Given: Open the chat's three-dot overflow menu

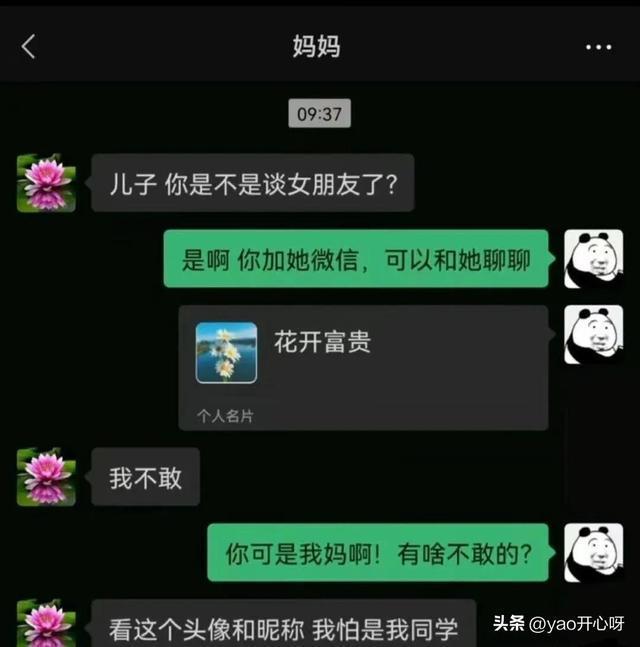Looking at the screenshot, I should point(598,47).
